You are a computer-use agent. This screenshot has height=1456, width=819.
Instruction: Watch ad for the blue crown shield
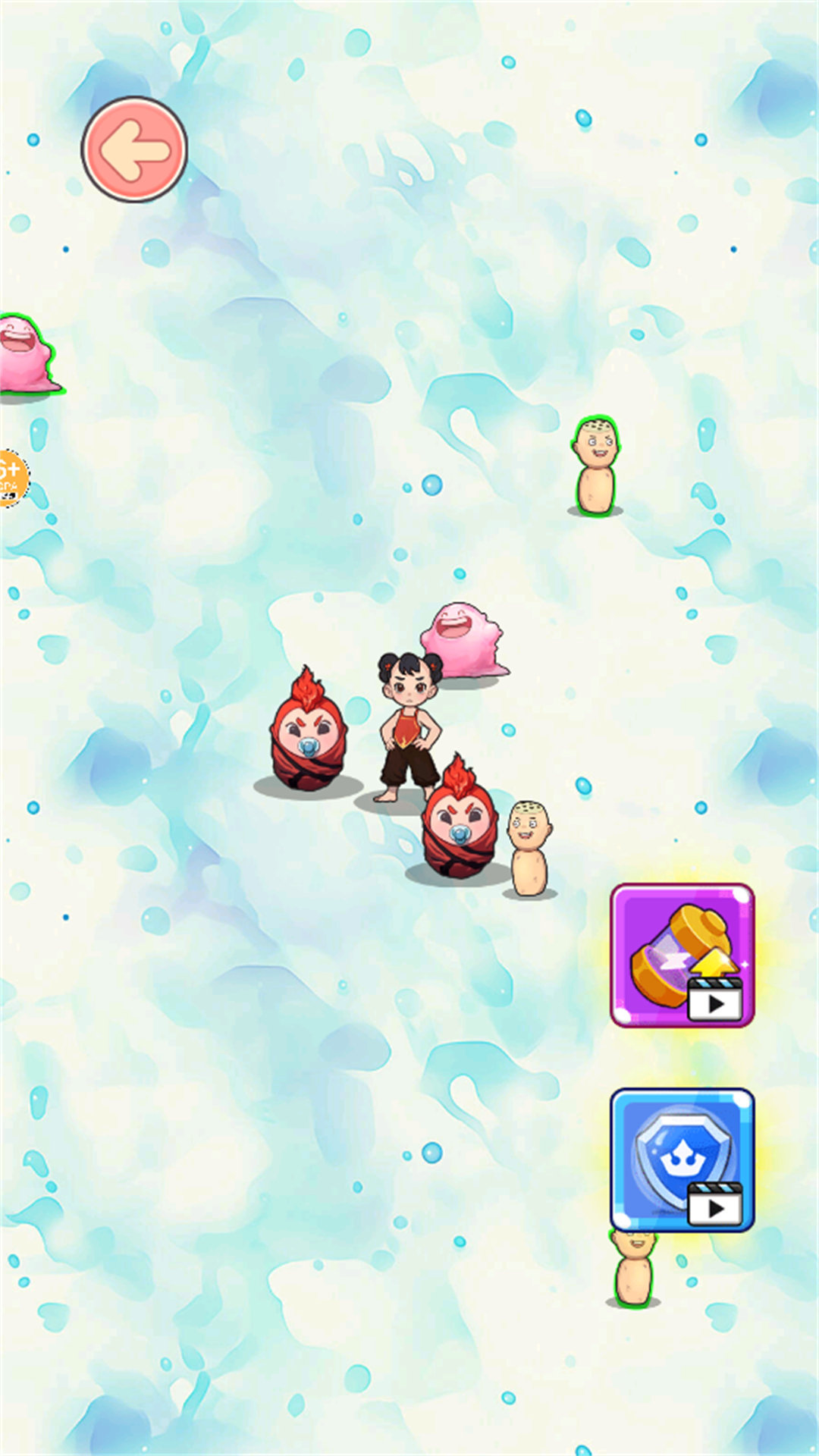point(682,1159)
